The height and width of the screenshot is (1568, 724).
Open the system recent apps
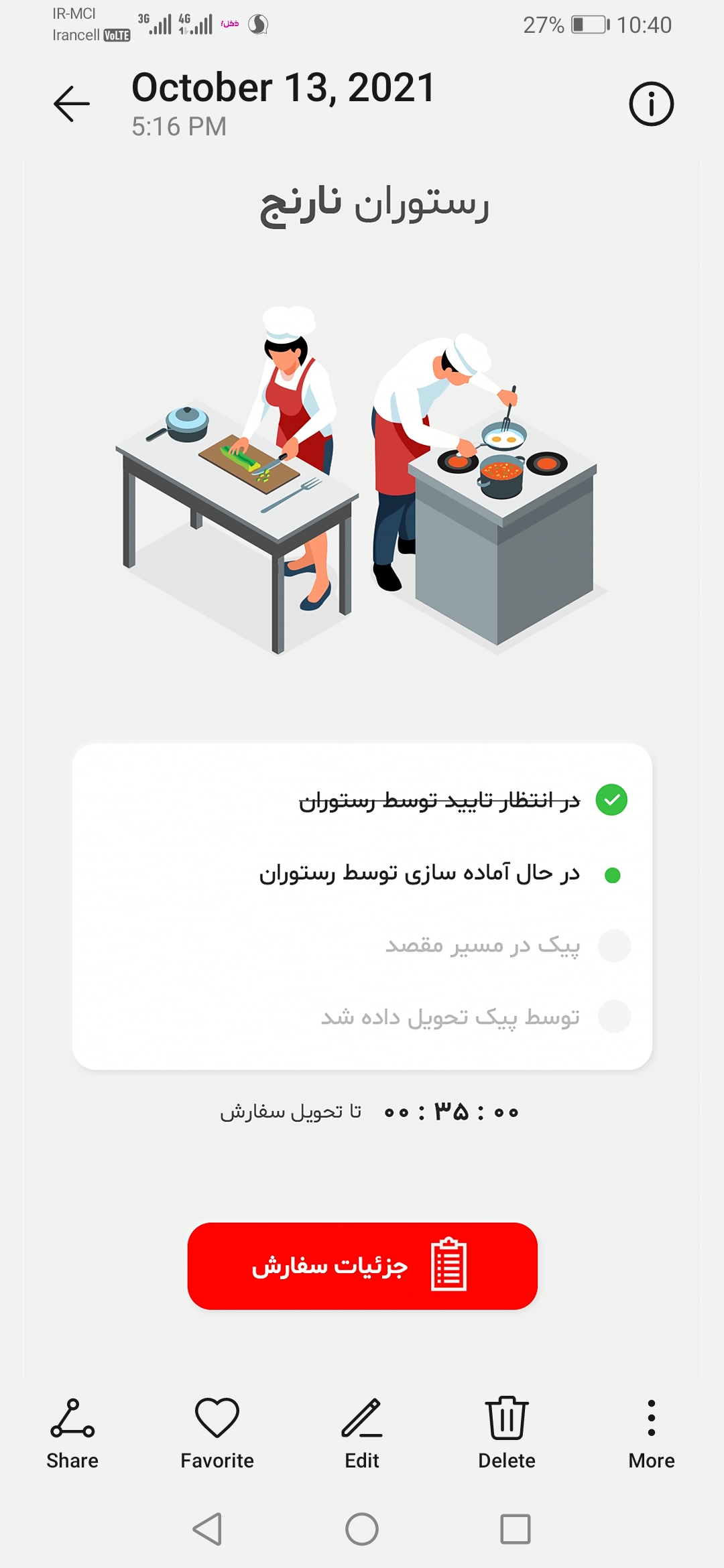point(516,1529)
